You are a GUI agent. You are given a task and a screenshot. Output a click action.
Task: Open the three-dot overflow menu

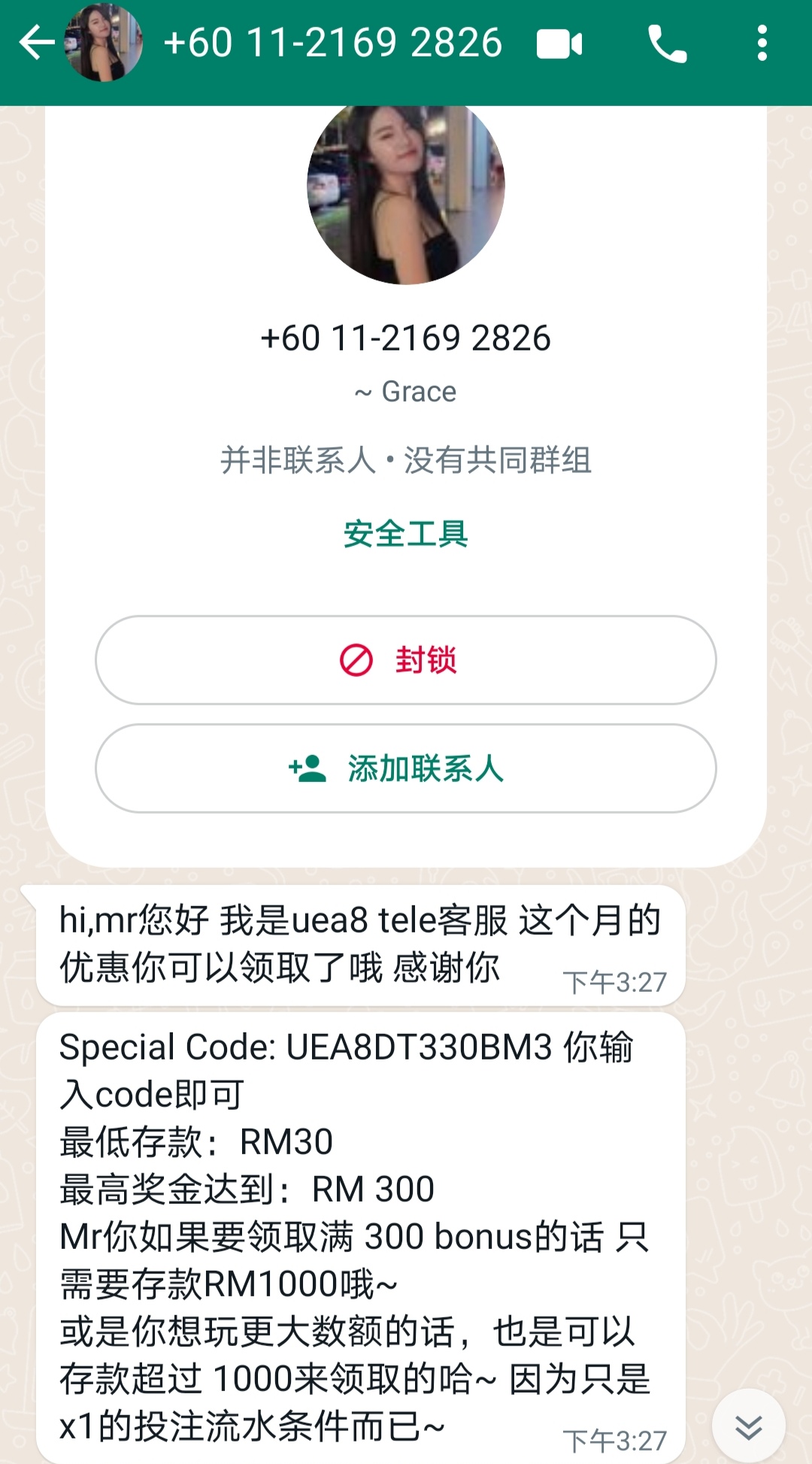(x=762, y=43)
